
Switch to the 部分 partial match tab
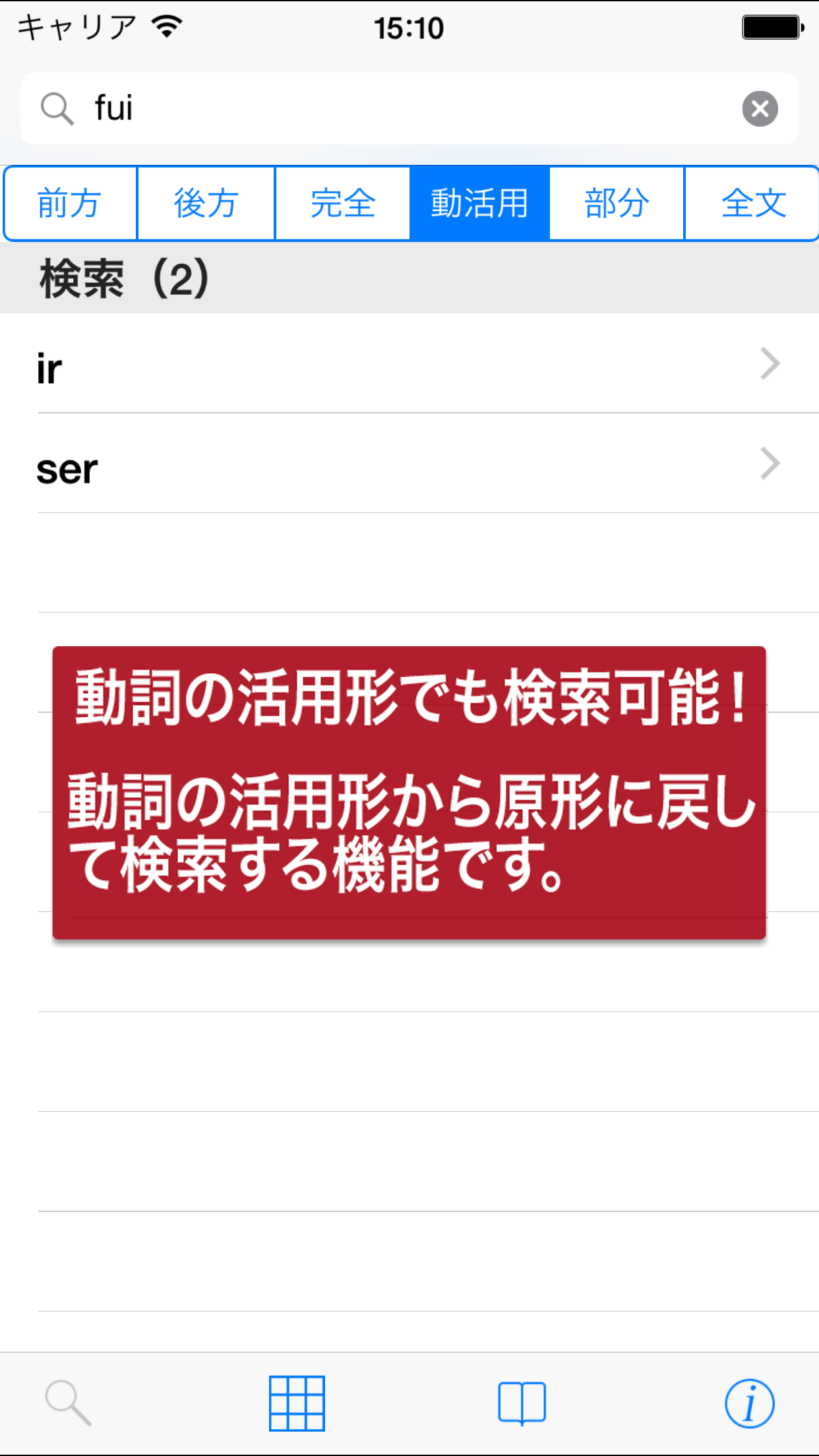617,203
